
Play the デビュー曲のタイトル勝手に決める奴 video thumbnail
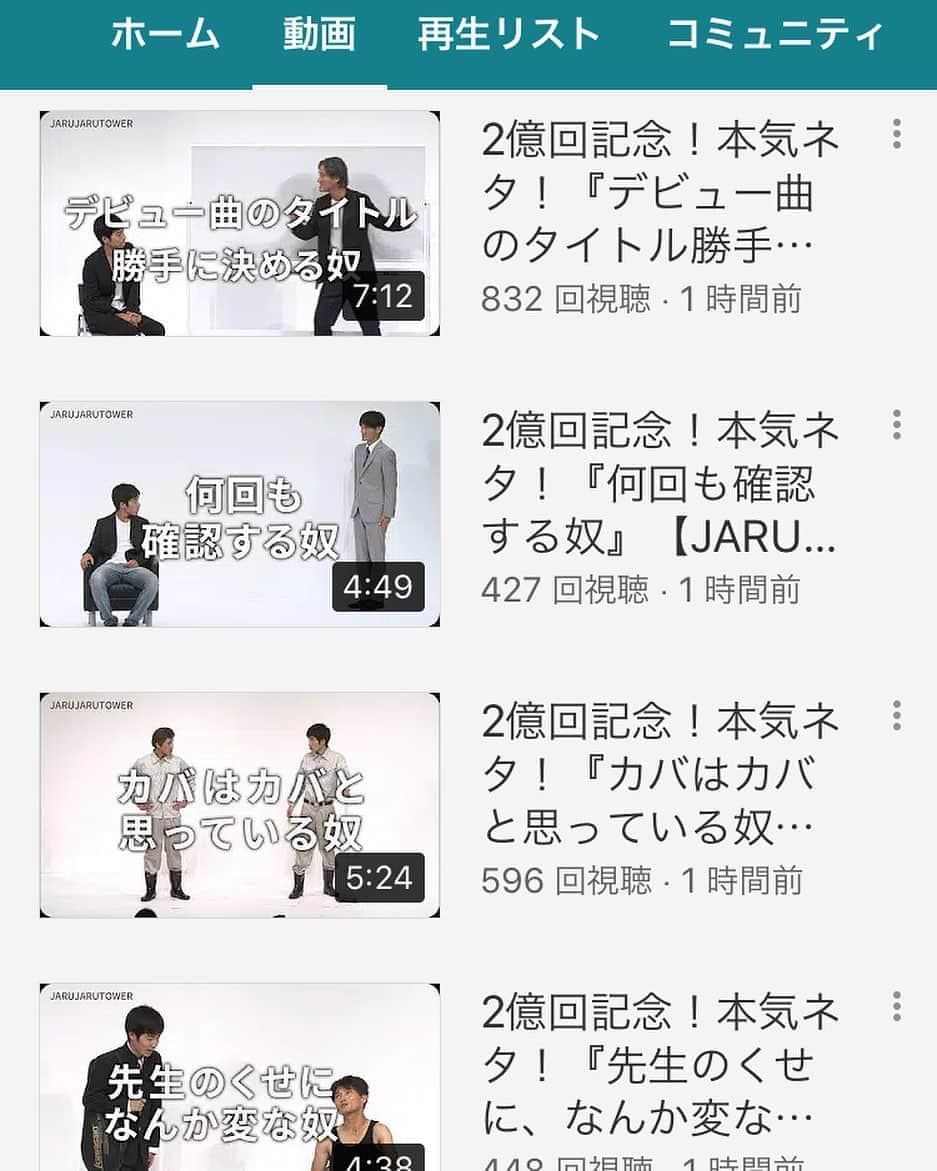240,223
